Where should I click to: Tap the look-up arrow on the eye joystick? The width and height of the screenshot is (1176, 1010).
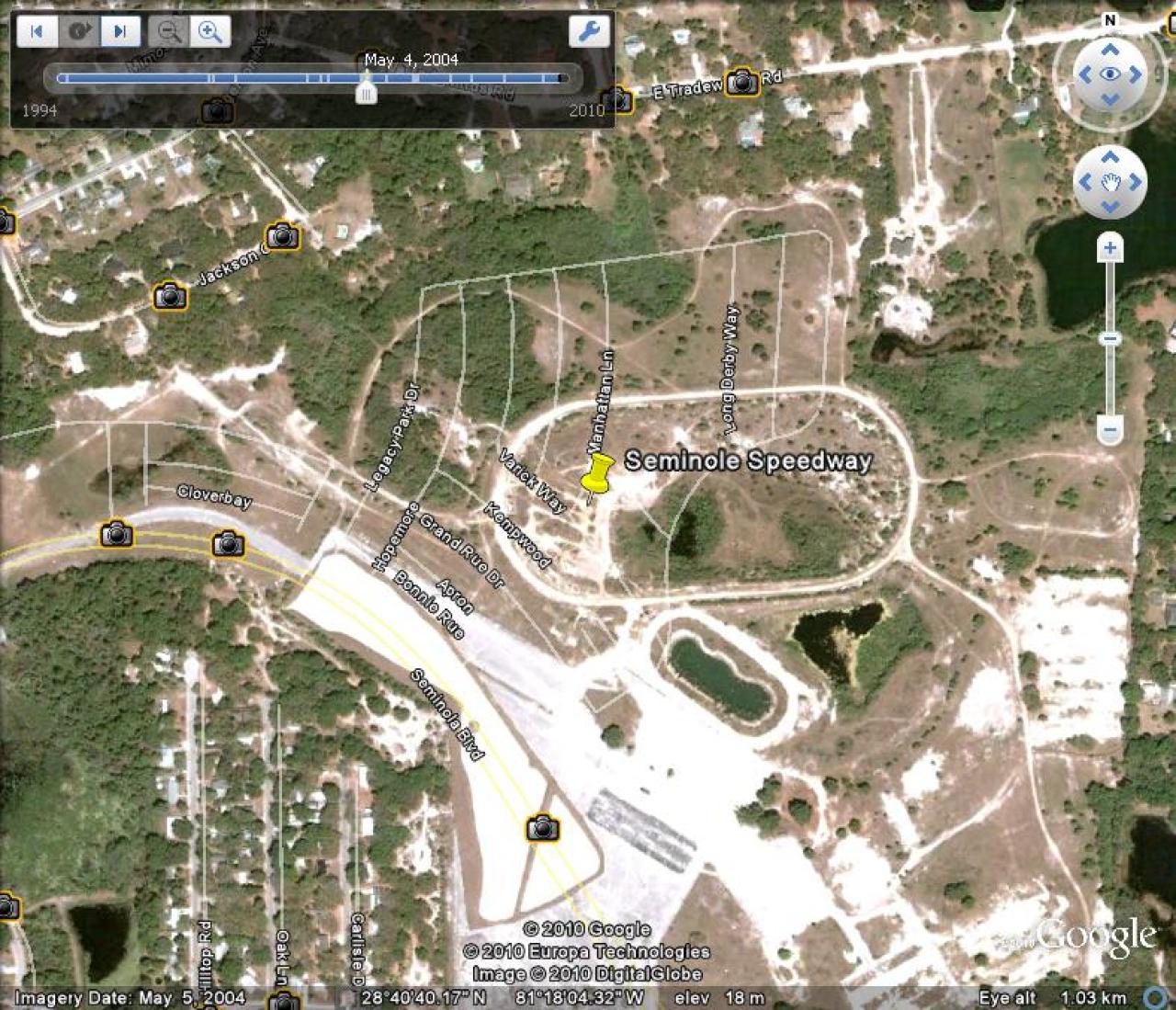[1110, 50]
